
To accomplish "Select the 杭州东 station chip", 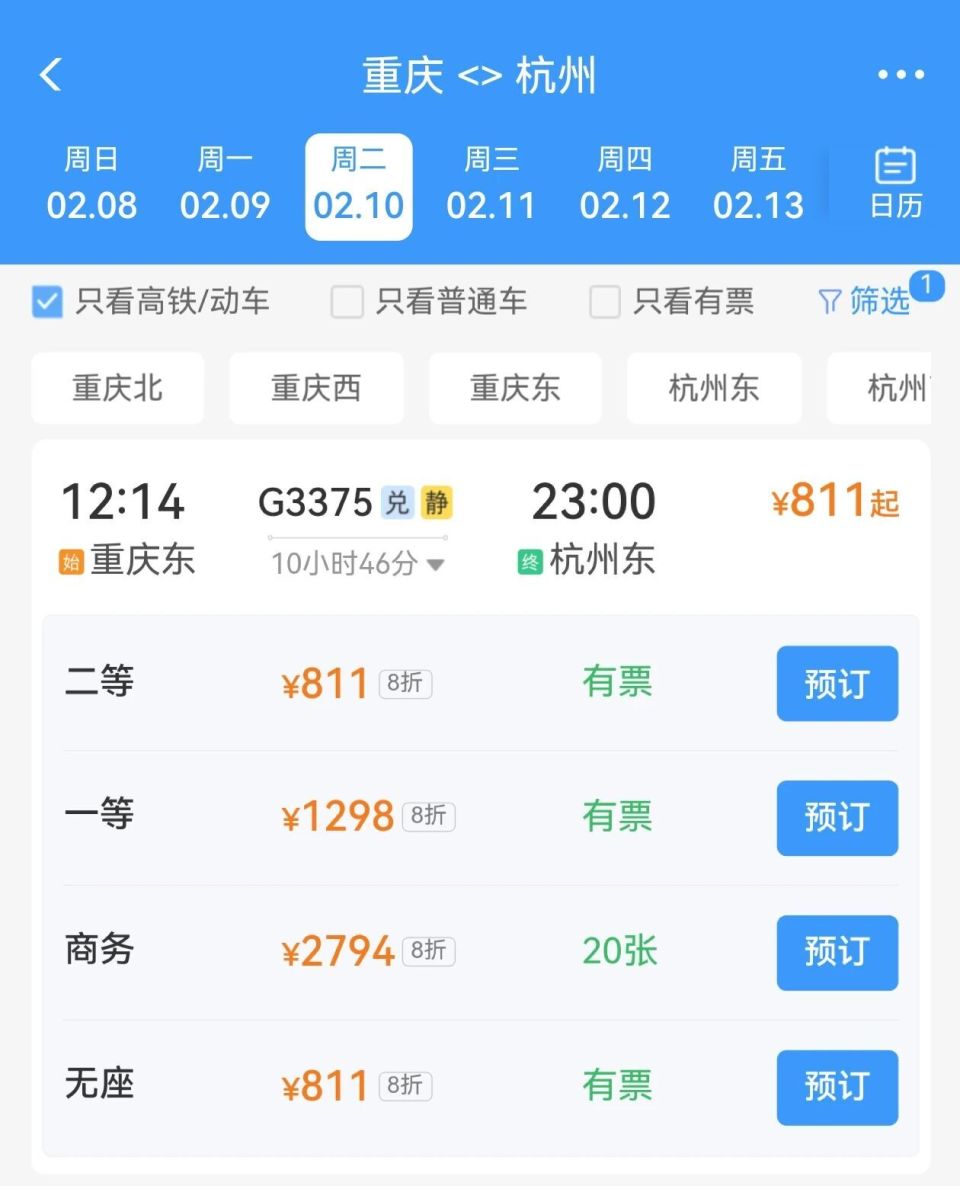I will 713,388.
